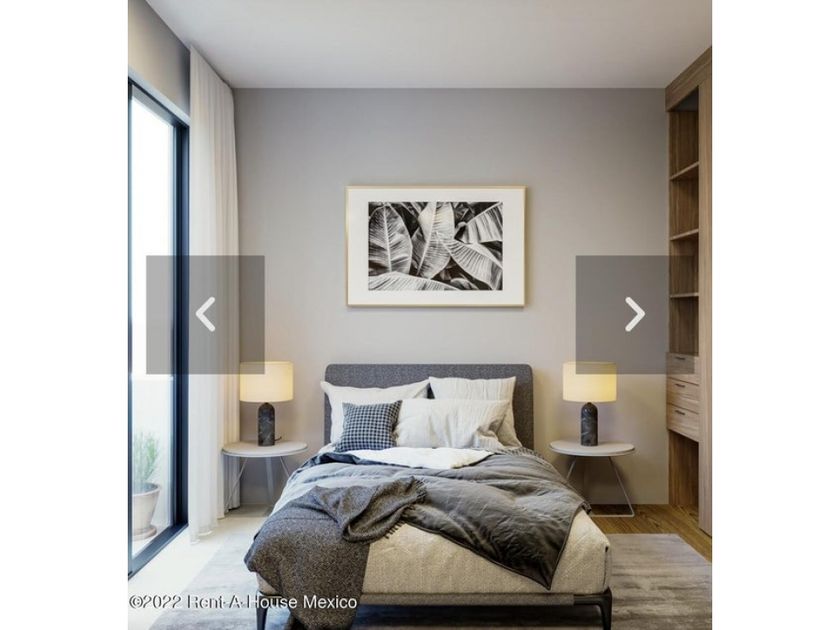The height and width of the screenshot is (630, 840).
Task: Advance to the next listing photo
Action: click(x=635, y=314)
